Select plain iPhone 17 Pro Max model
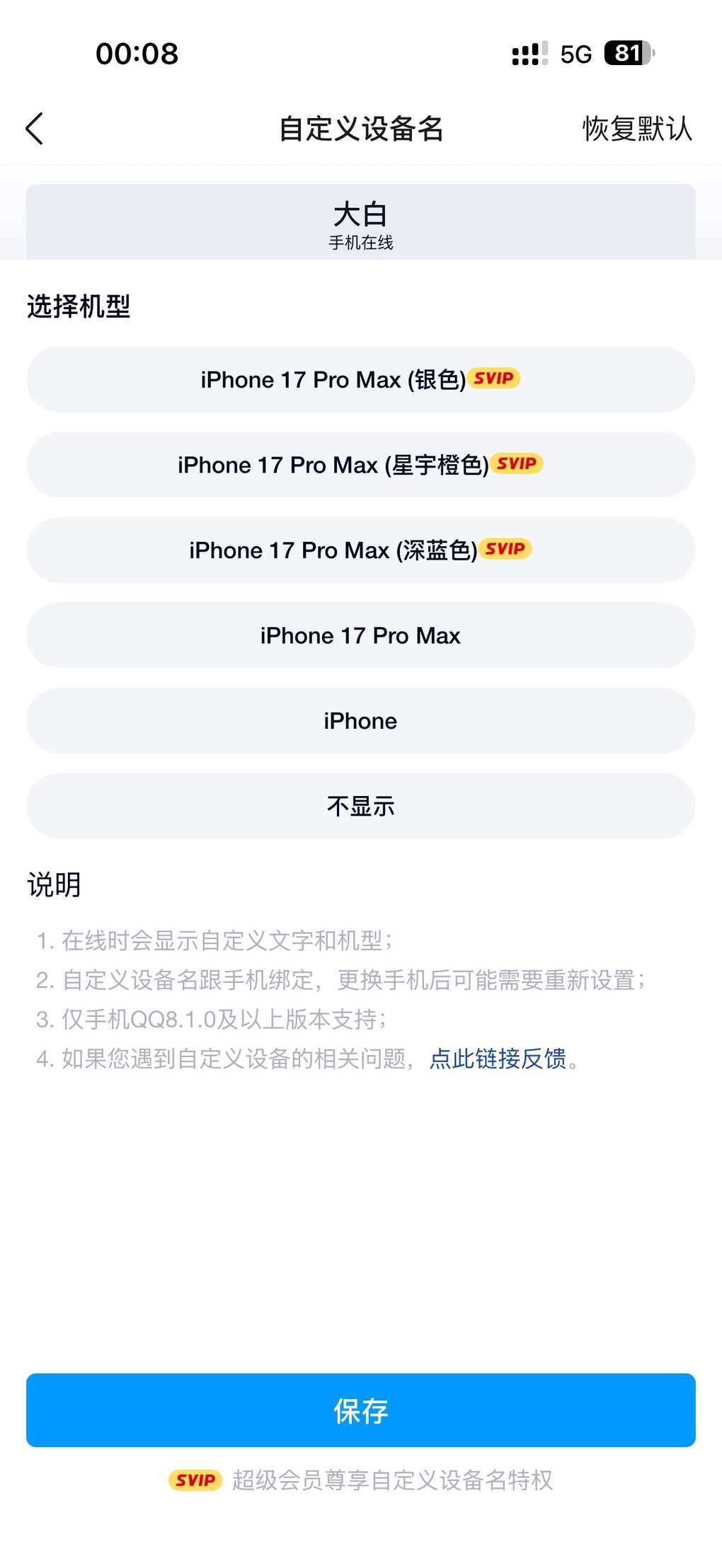722x1568 pixels. click(x=360, y=635)
